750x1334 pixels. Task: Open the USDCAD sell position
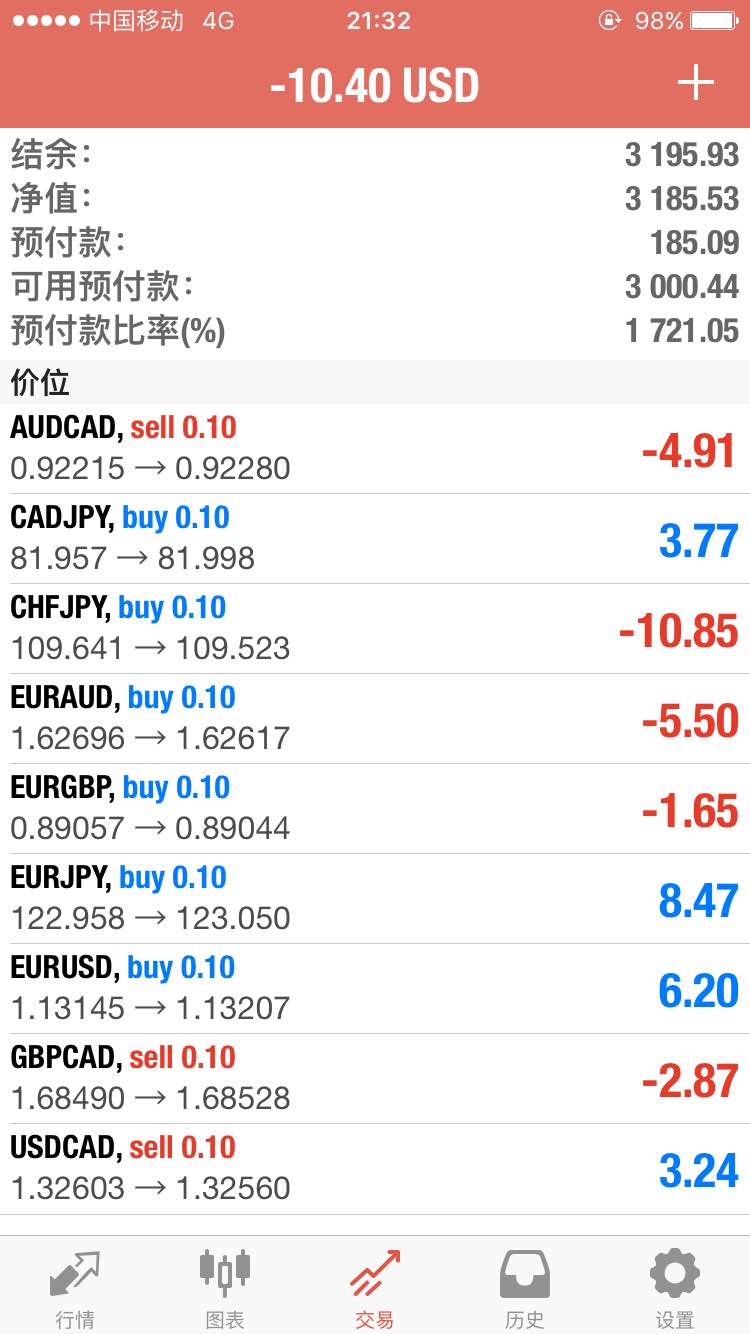click(375, 1169)
